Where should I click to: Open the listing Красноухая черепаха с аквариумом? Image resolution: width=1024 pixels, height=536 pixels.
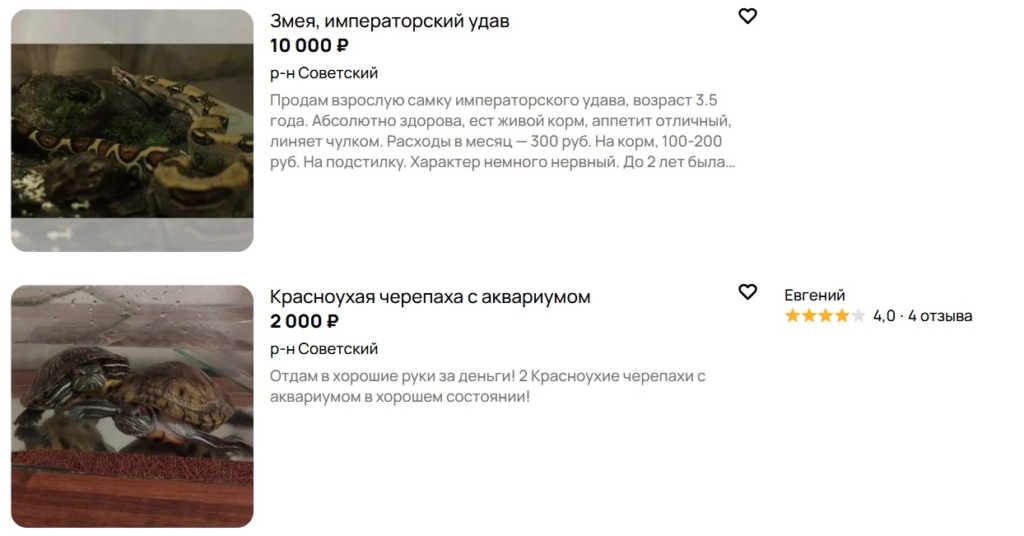(x=430, y=297)
